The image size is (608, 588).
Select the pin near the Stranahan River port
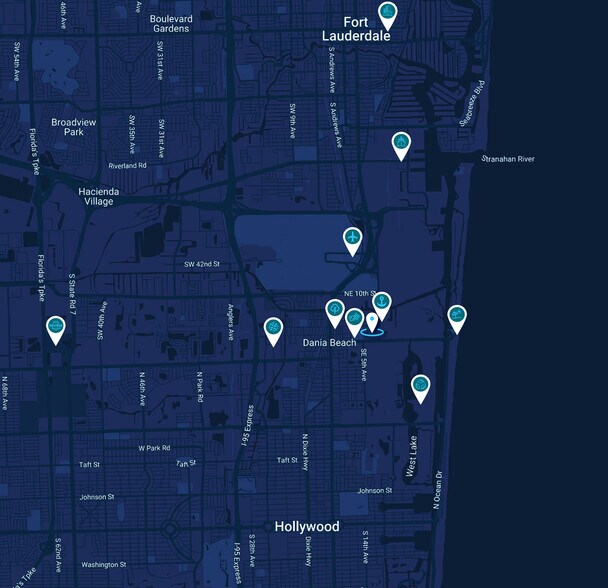pyautogui.click(x=400, y=144)
